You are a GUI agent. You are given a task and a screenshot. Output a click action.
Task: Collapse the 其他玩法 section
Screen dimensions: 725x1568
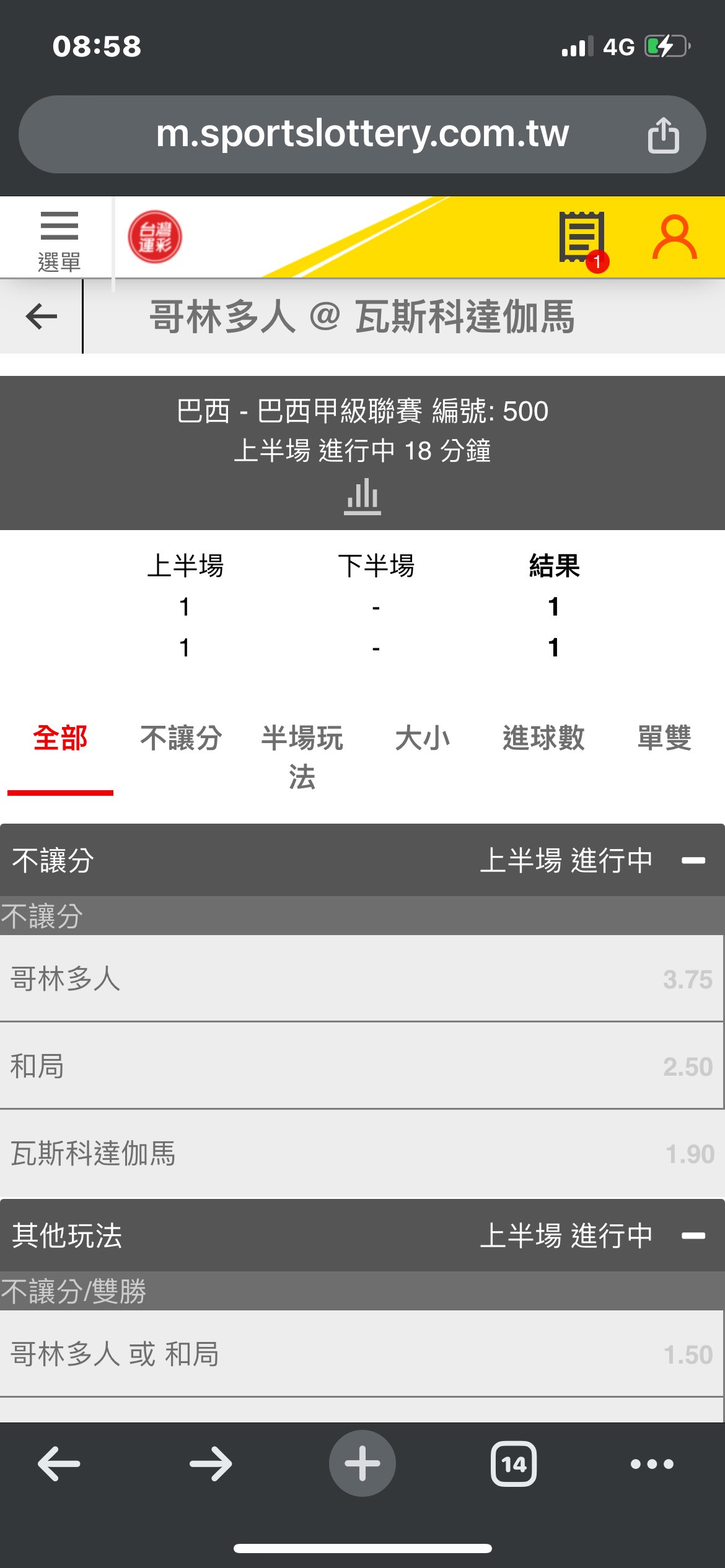pyautogui.click(x=693, y=1236)
